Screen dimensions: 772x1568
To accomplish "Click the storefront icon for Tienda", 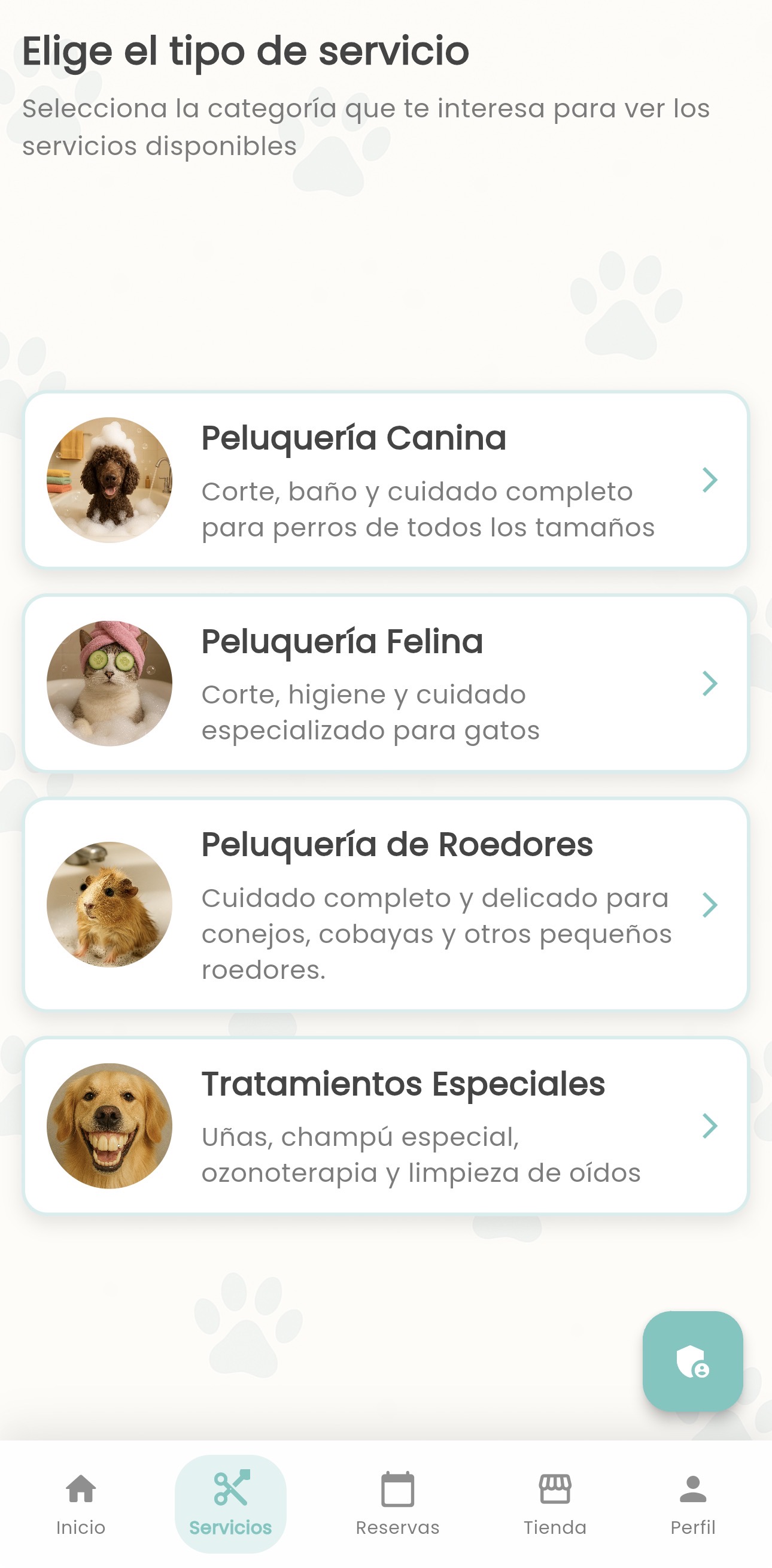I will [555, 1487].
